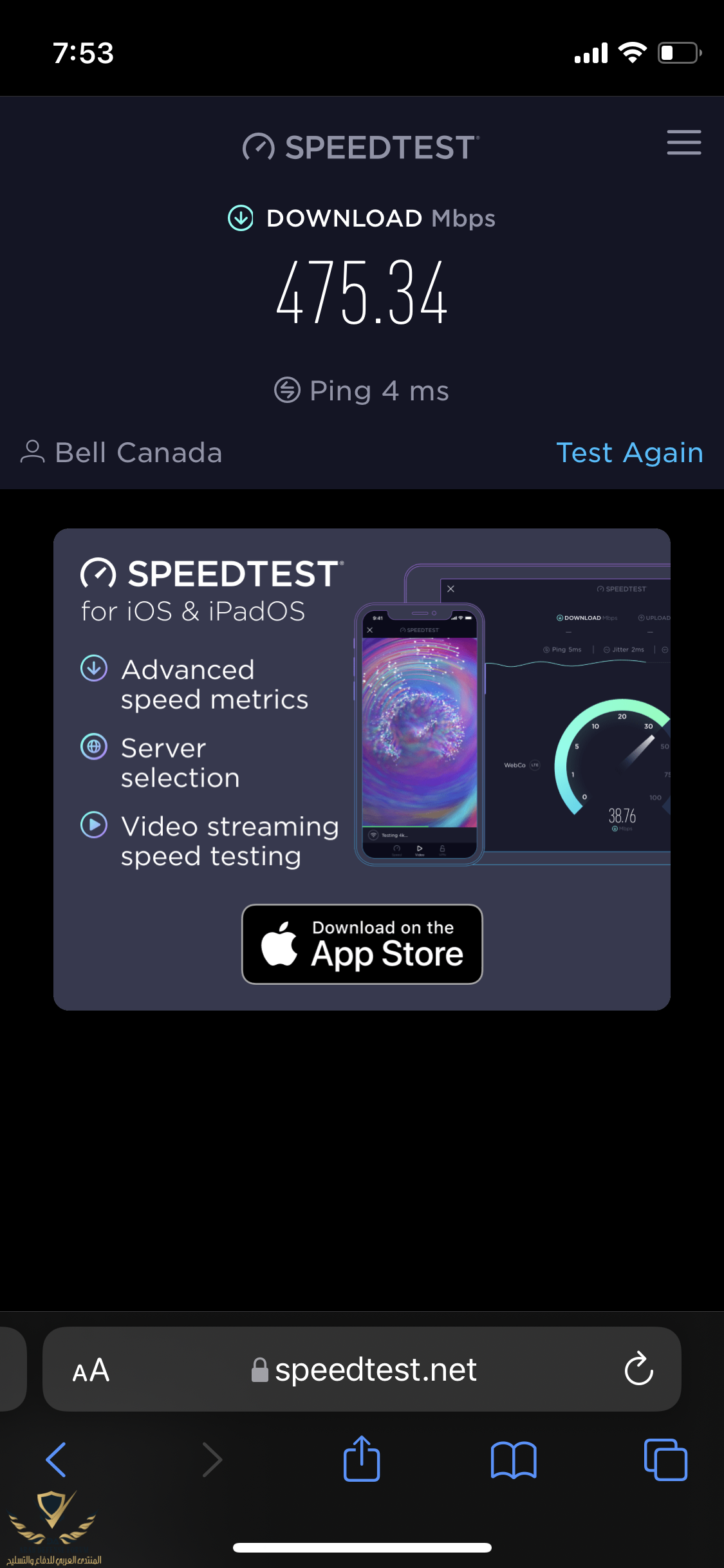Open the AA page settings menu
Viewport: 724px width, 1568px height.
tap(91, 1370)
